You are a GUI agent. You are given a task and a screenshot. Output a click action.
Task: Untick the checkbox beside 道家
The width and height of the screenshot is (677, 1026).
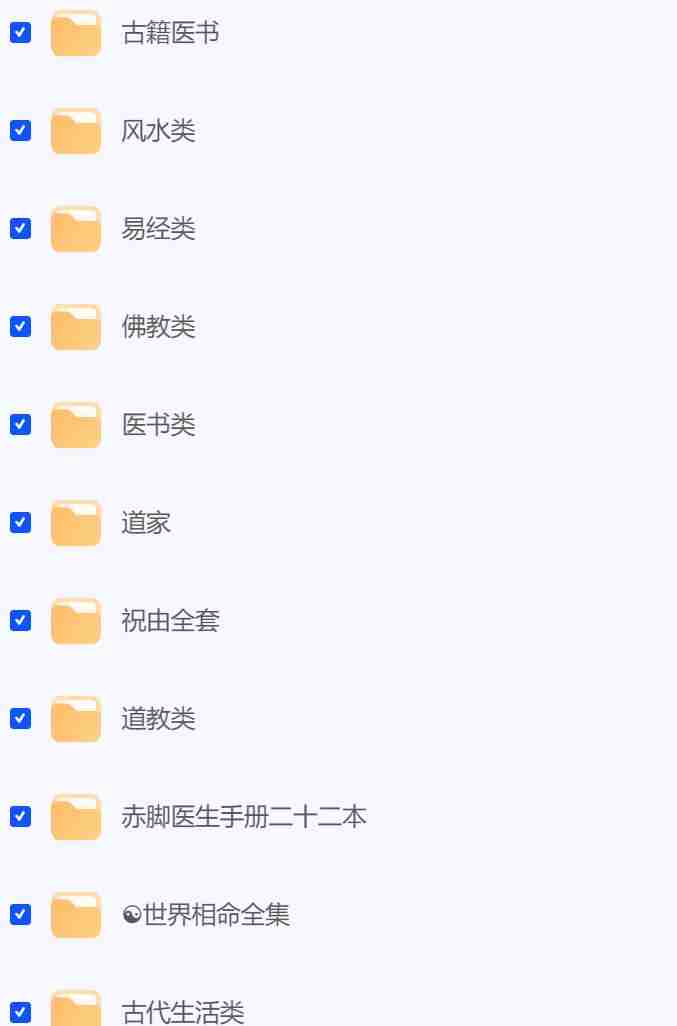click(x=20, y=523)
